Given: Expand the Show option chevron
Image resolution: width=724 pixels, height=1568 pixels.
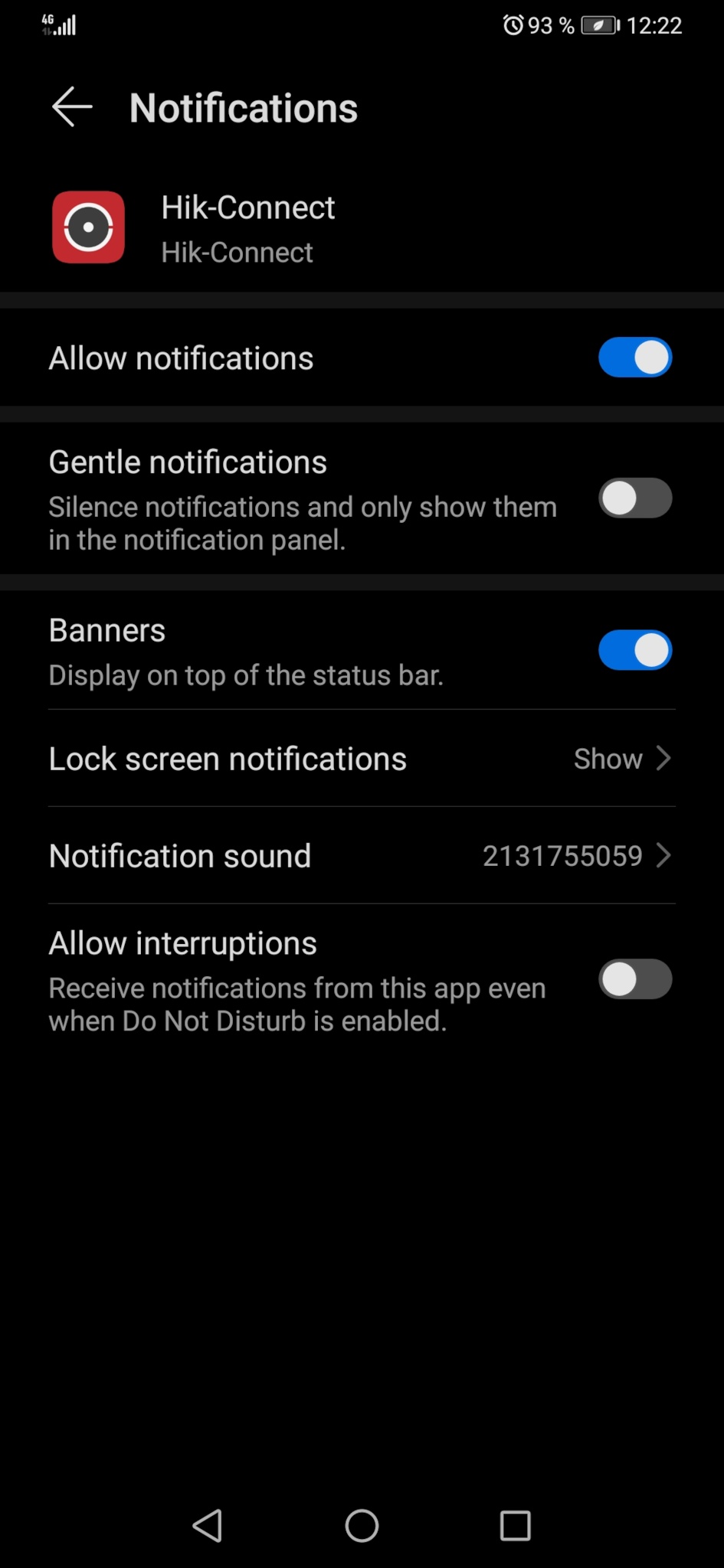Looking at the screenshot, I should pyautogui.click(x=663, y=759).
